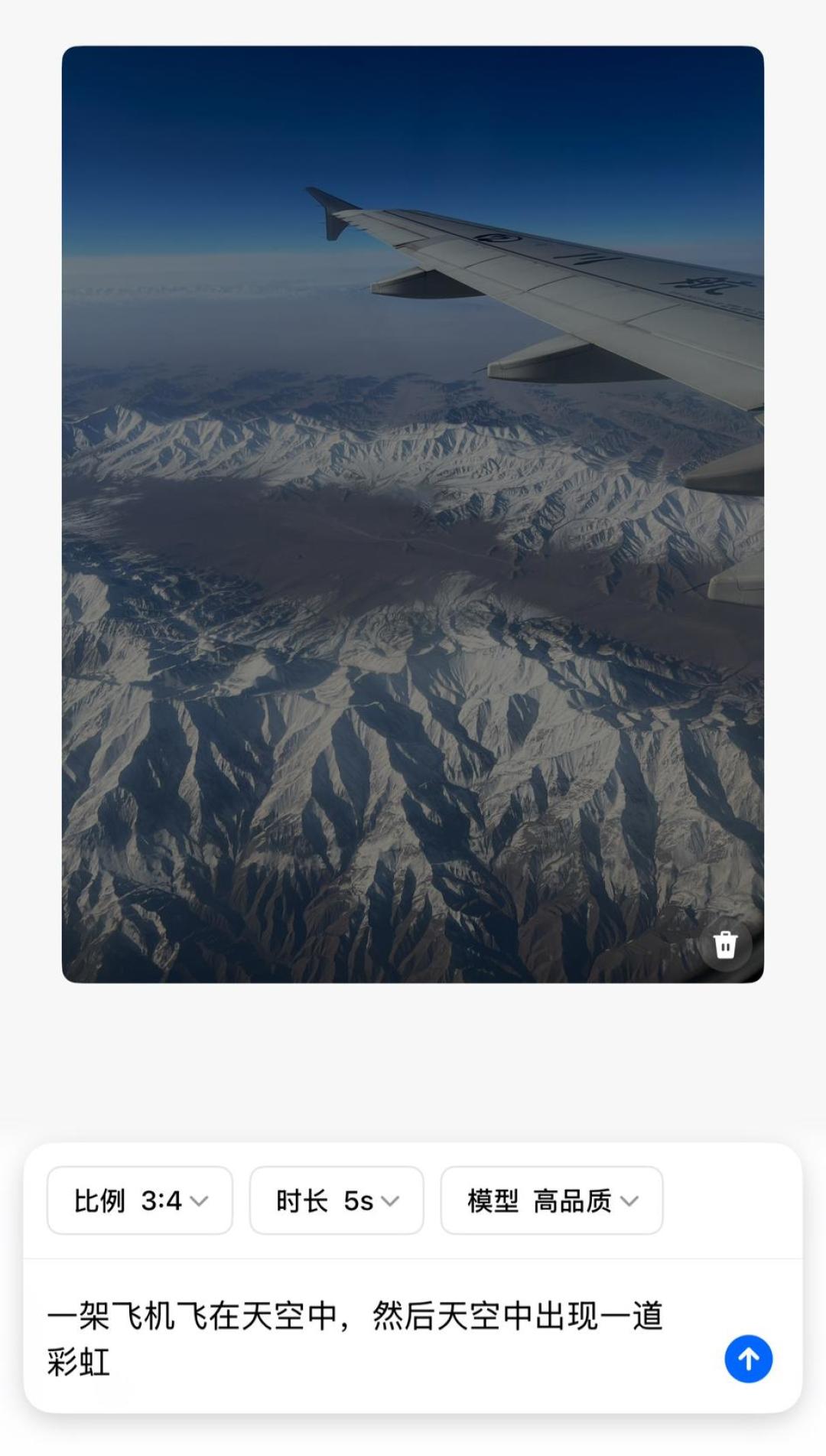
Task: Delete the uploaded airplane wing photo
Action: click(x=725, y=945)
